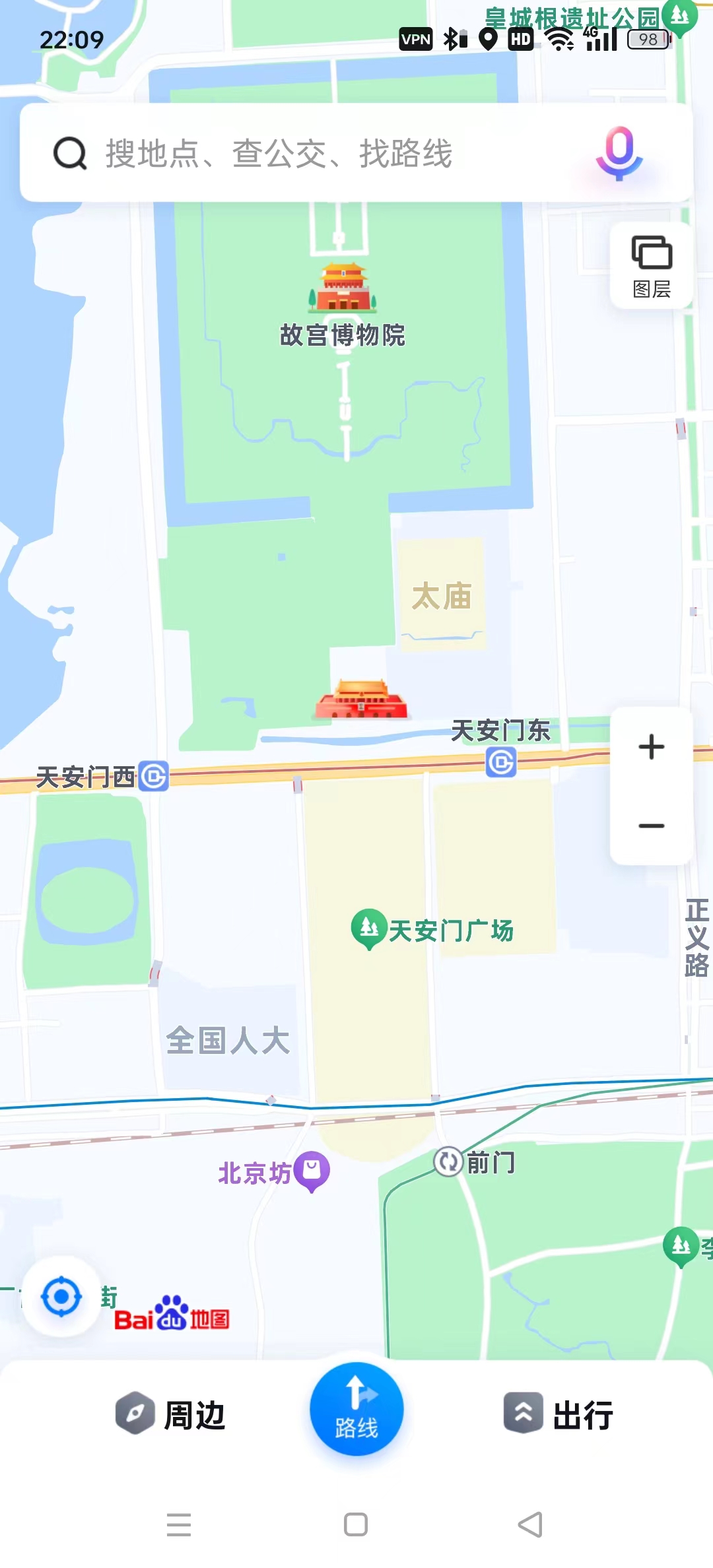Viewport: 713px width, 1568px height.
Task: Select the 天安门西 subway station
Action: coord(154,776)
